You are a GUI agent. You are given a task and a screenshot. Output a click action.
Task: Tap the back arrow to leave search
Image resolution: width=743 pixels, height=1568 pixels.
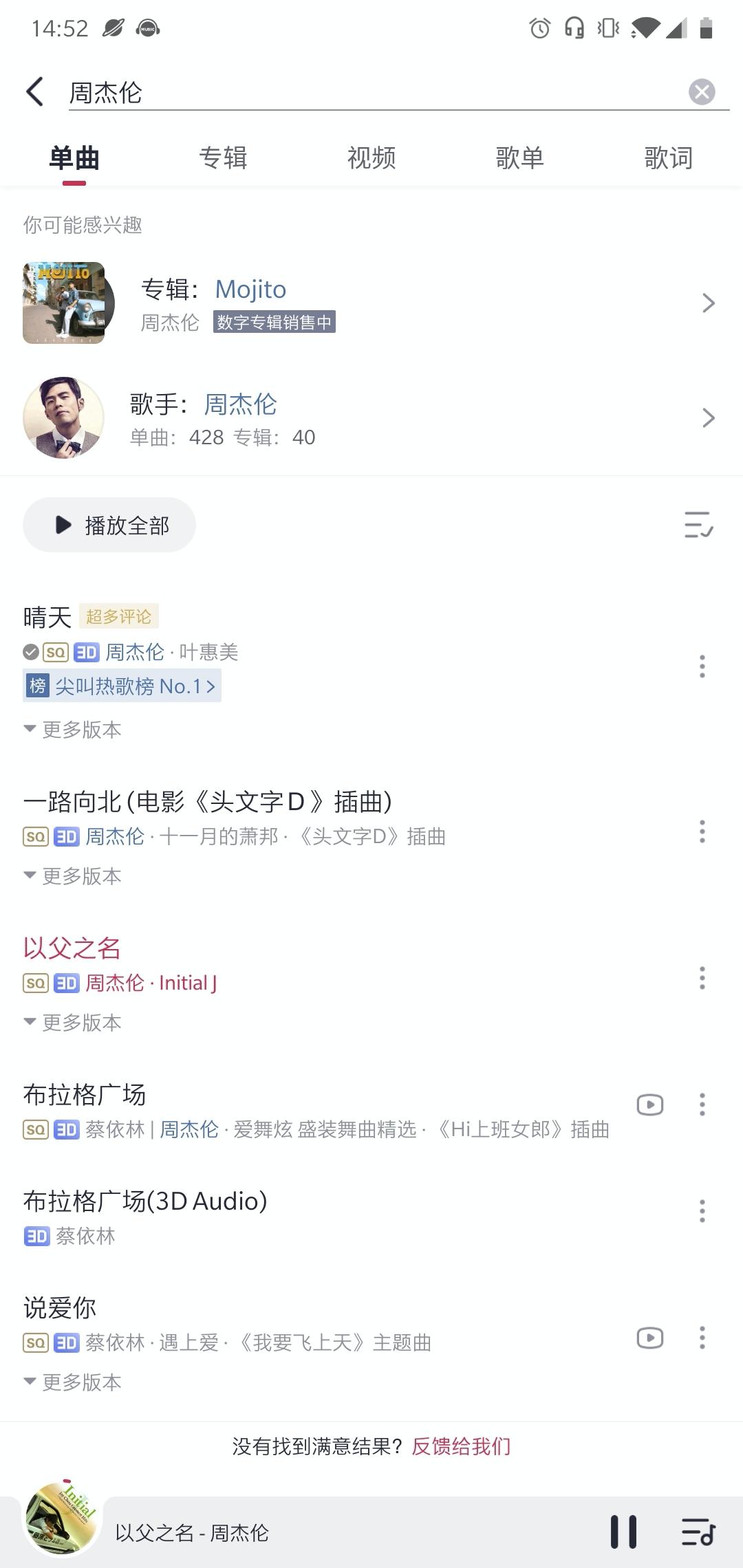point(34,91)
